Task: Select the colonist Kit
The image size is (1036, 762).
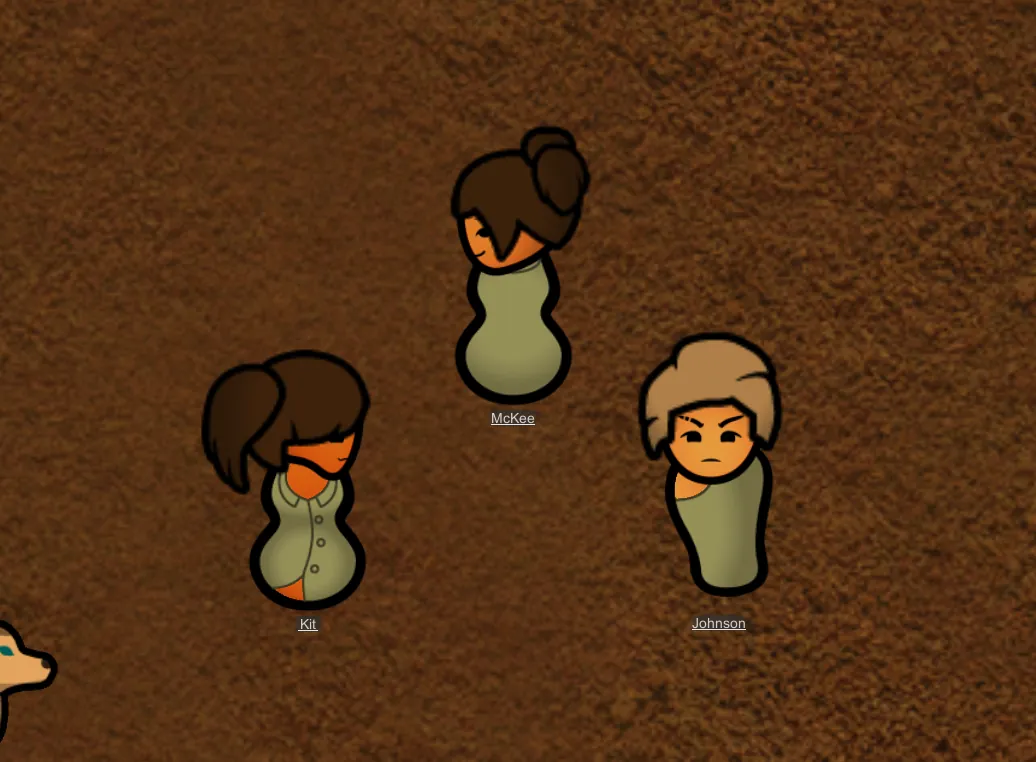Action: pos(303,500)
